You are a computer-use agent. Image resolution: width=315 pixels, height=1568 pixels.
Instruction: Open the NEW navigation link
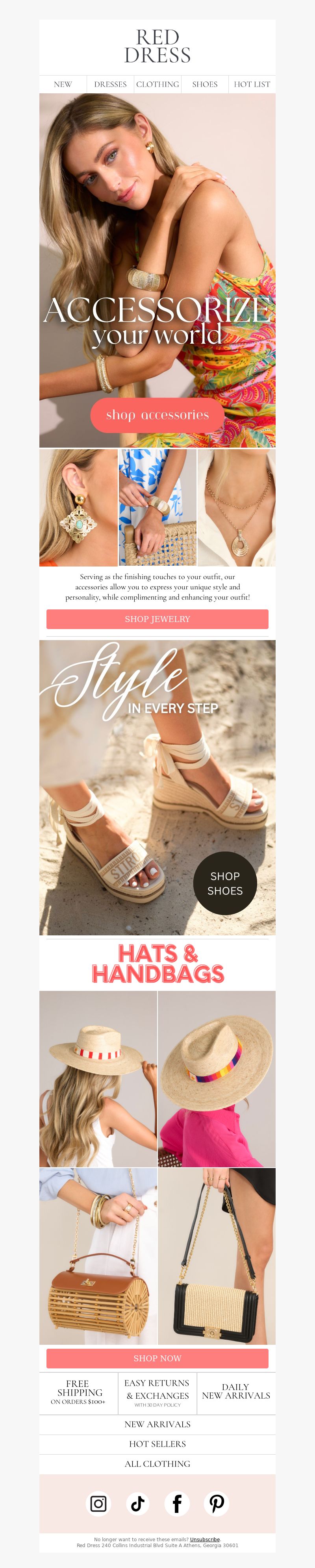pos(63,85)
